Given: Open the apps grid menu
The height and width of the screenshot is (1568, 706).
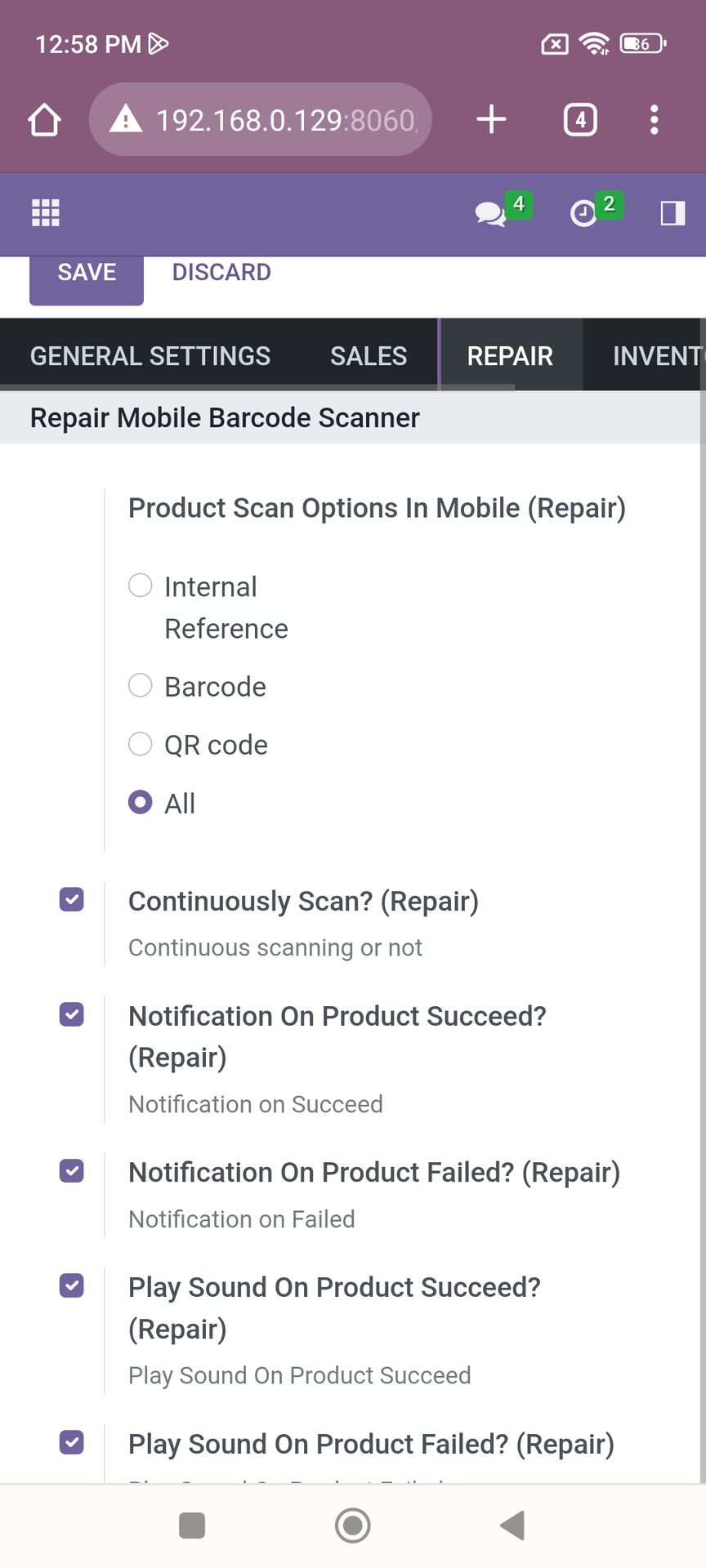Looking at the screenshot, I should (x=46, y=213).
